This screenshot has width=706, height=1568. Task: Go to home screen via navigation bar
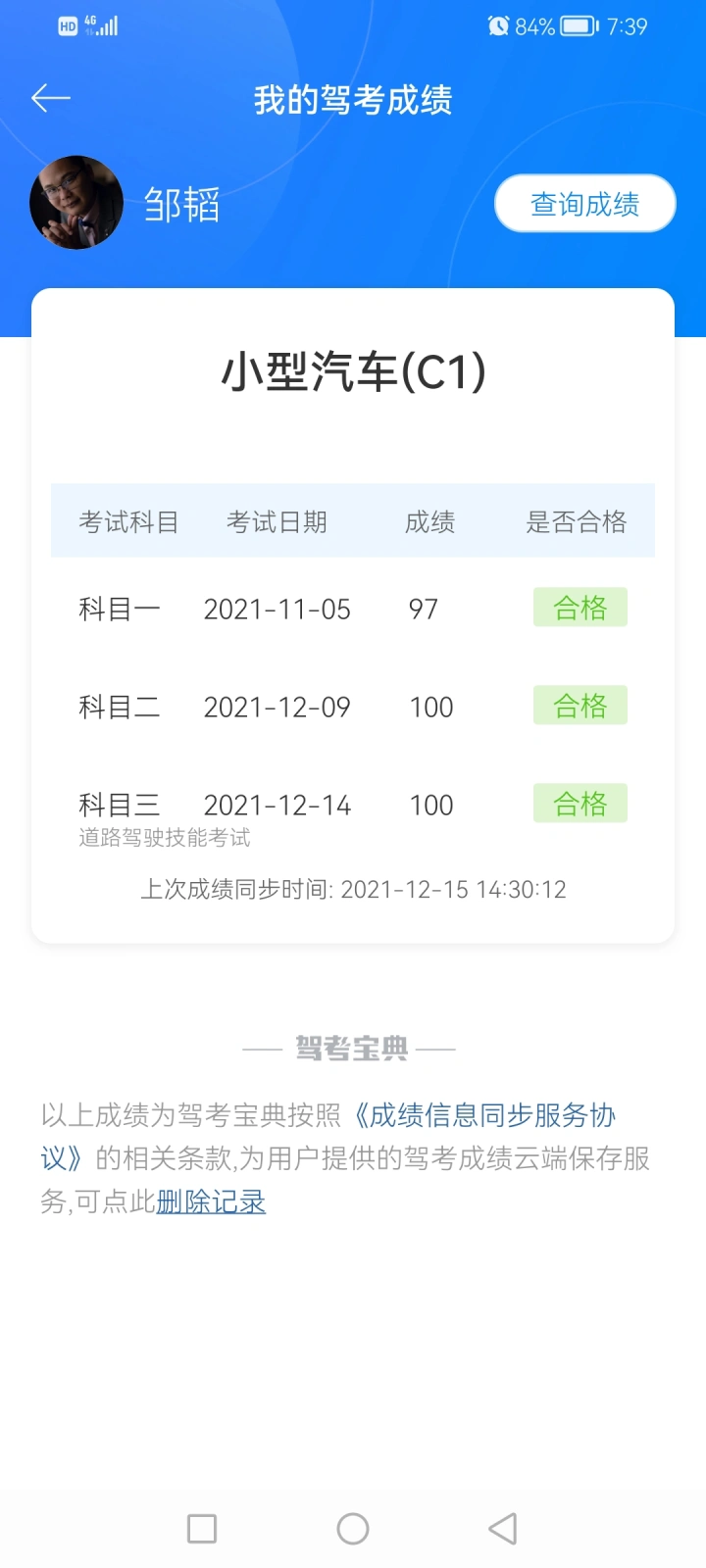353,1529
